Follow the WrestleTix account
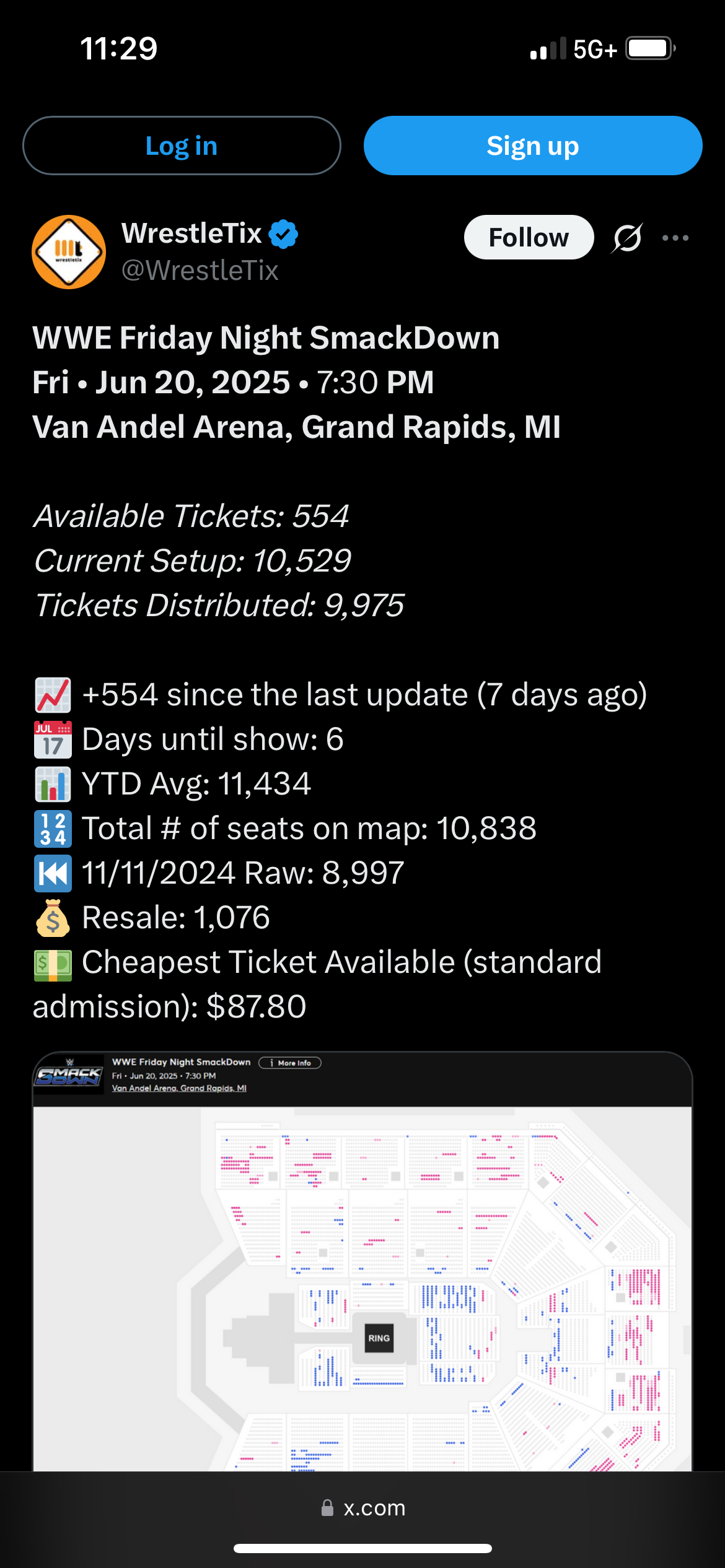Screen dimensions: 725x1568 pyautogui.click(x=529, y=237)
